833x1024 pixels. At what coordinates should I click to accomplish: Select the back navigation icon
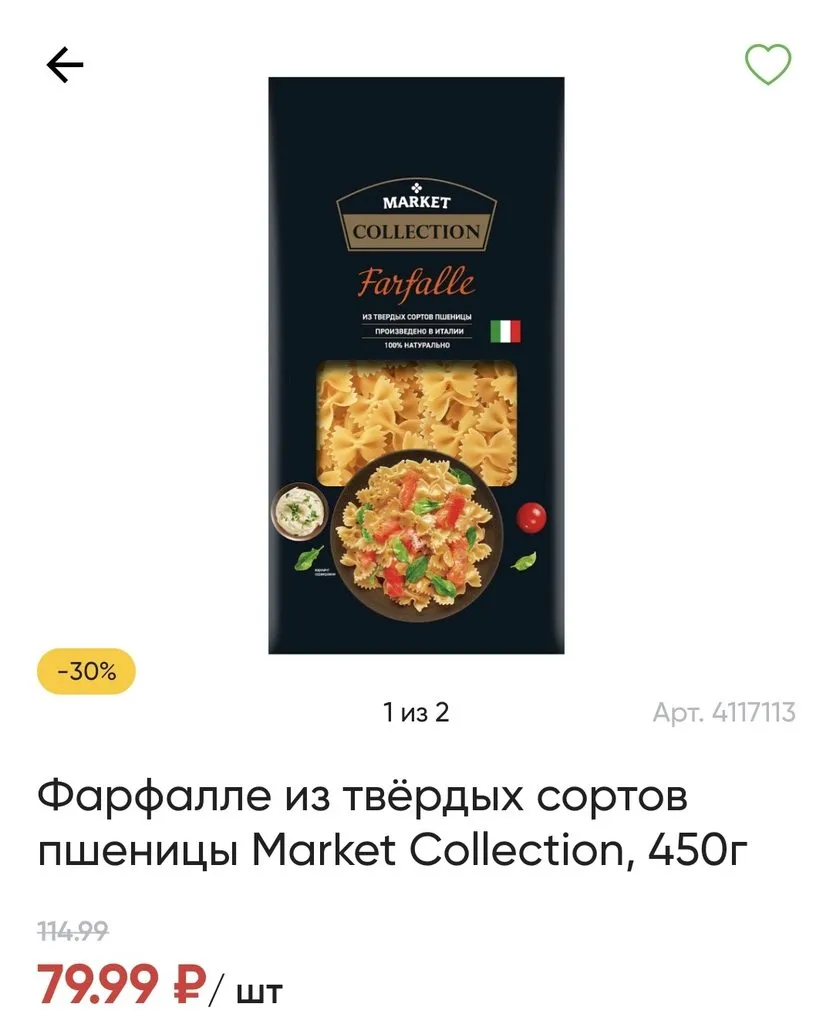[x=64, y=64]
